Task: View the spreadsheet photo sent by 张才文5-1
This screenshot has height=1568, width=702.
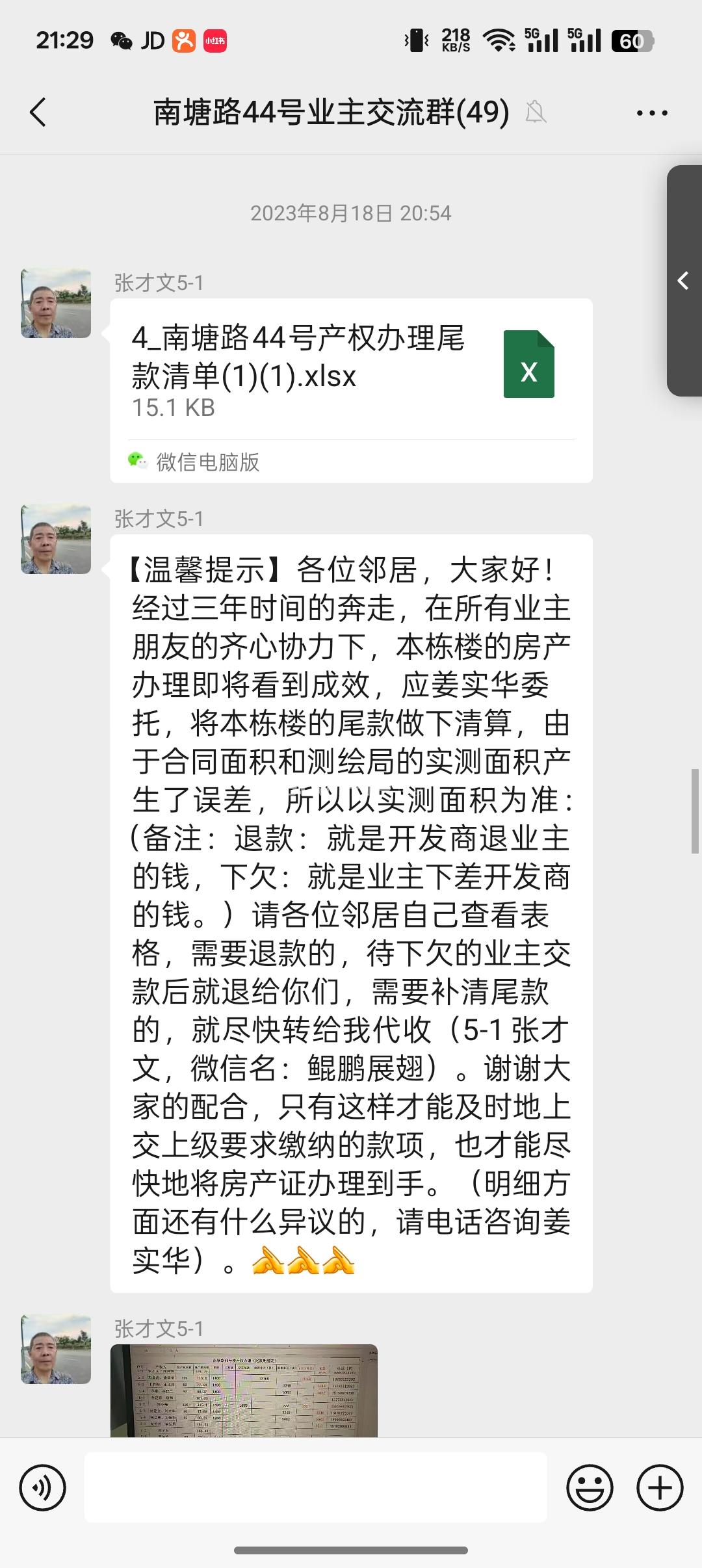Action: click(244, 1390)
